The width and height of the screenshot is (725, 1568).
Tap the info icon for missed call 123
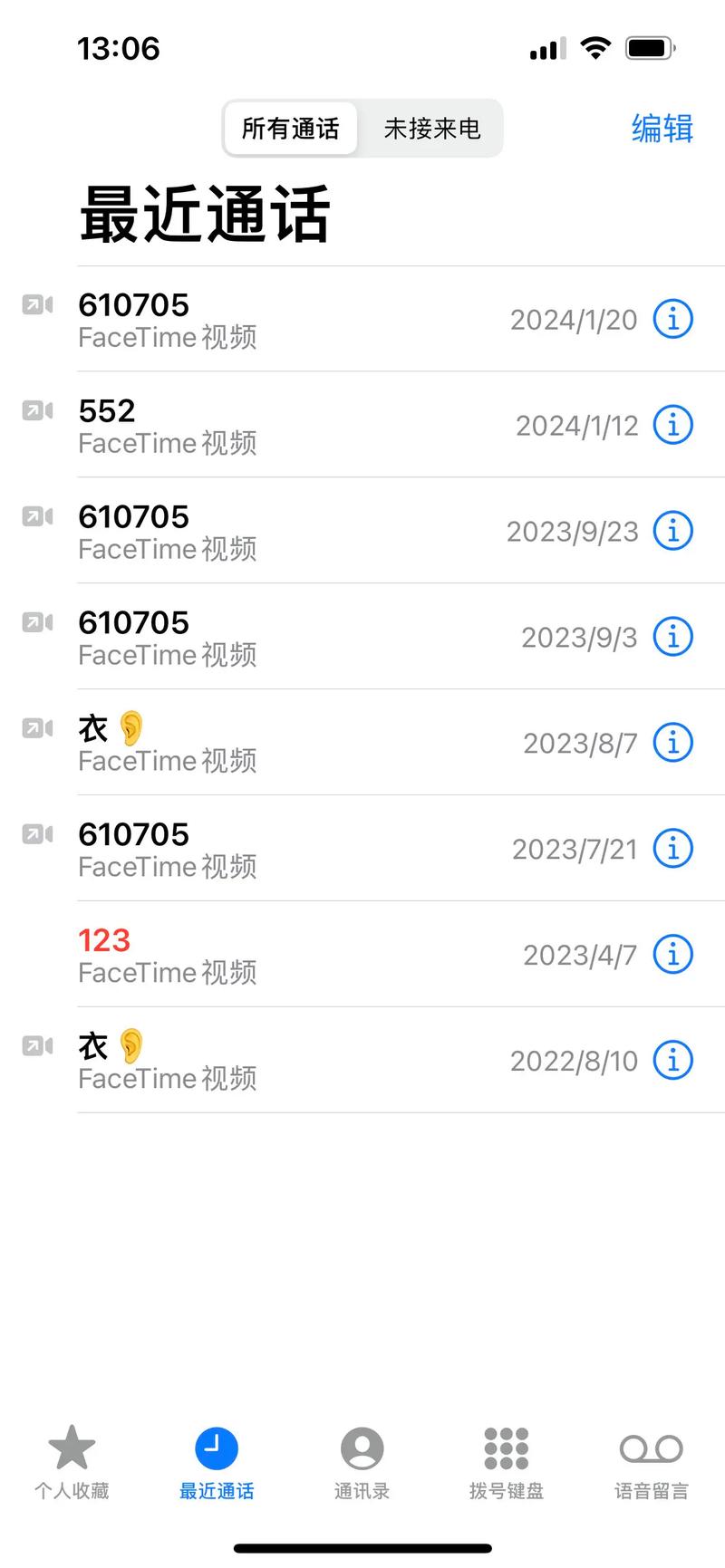coord(672,954)
